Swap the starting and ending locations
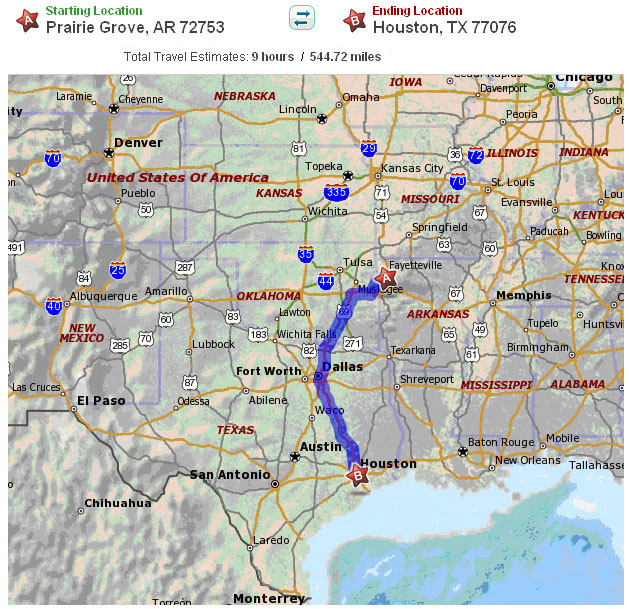This screenshot has width=629, height=609. pos(302,18)
